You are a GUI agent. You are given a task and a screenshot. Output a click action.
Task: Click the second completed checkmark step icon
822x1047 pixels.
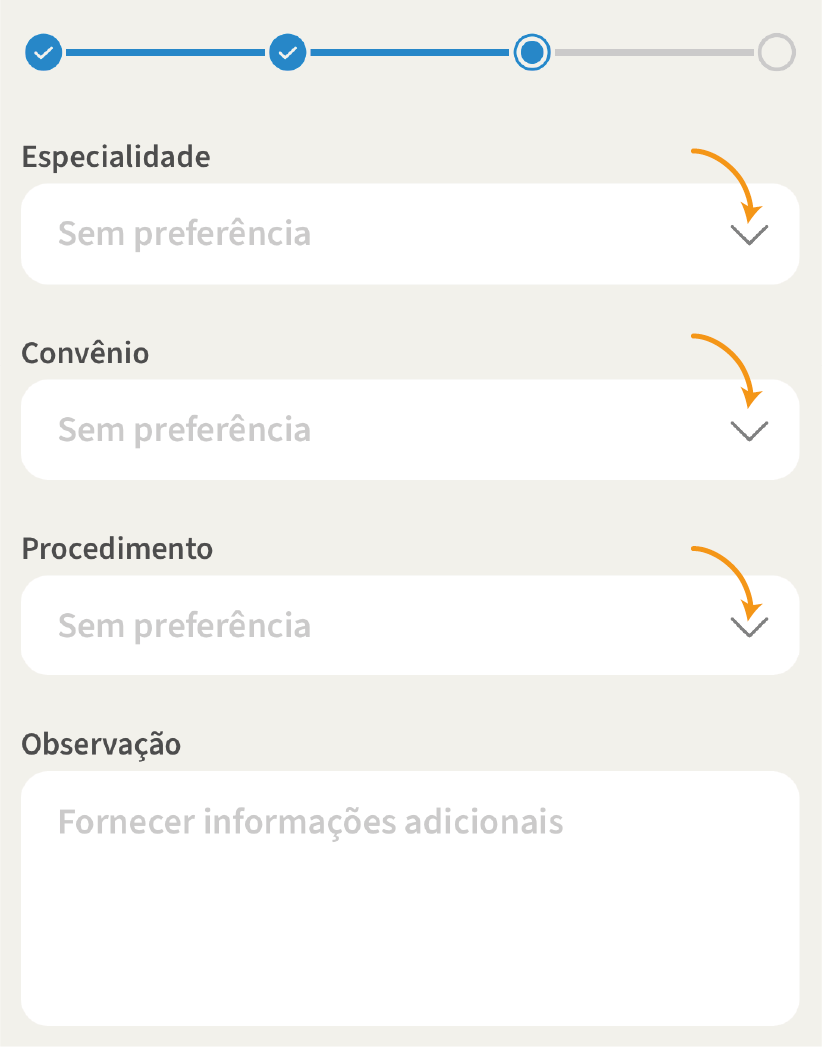click(287, 52)
